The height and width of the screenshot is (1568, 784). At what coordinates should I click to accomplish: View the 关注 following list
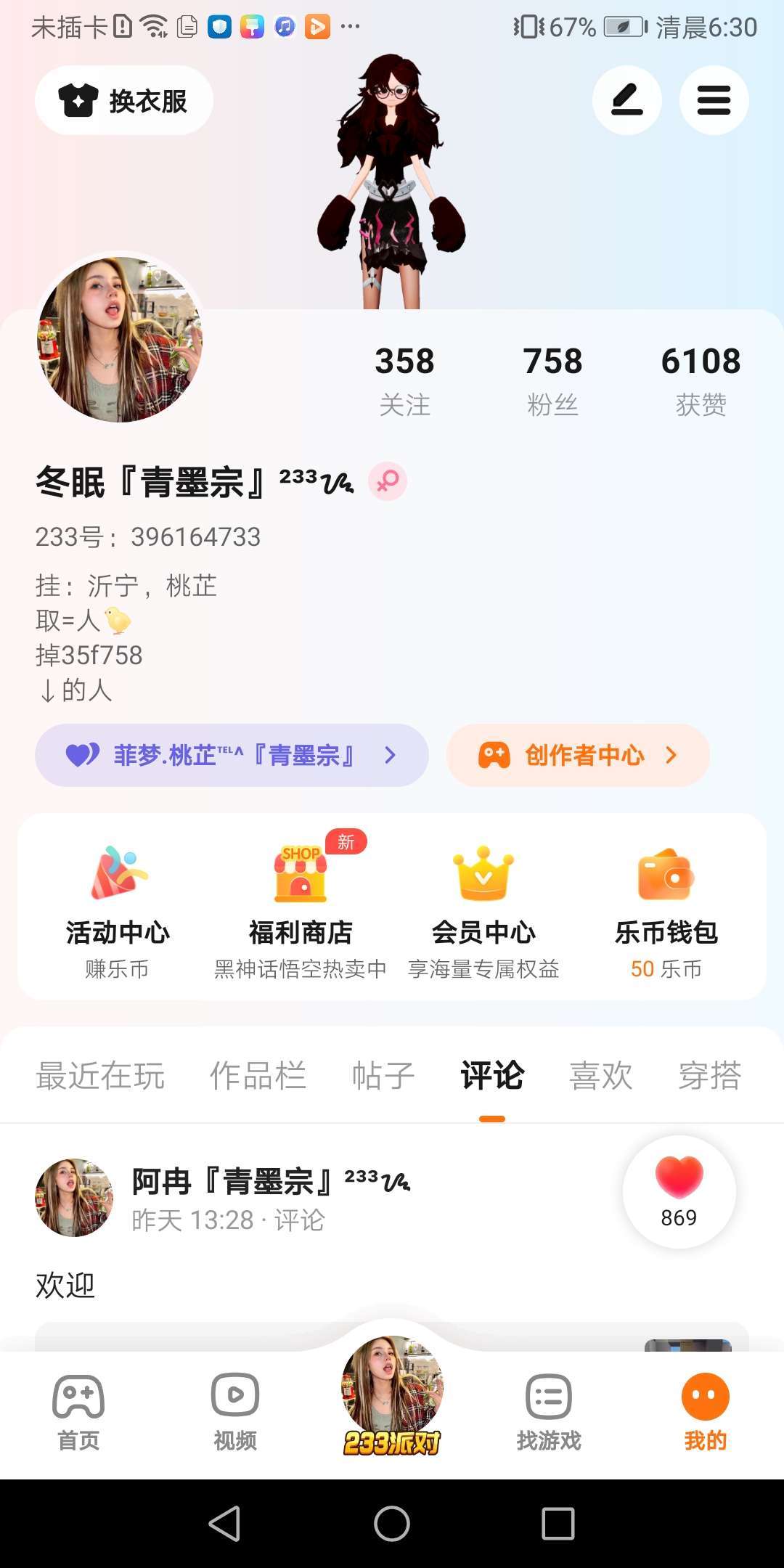(x=404, y=380)
